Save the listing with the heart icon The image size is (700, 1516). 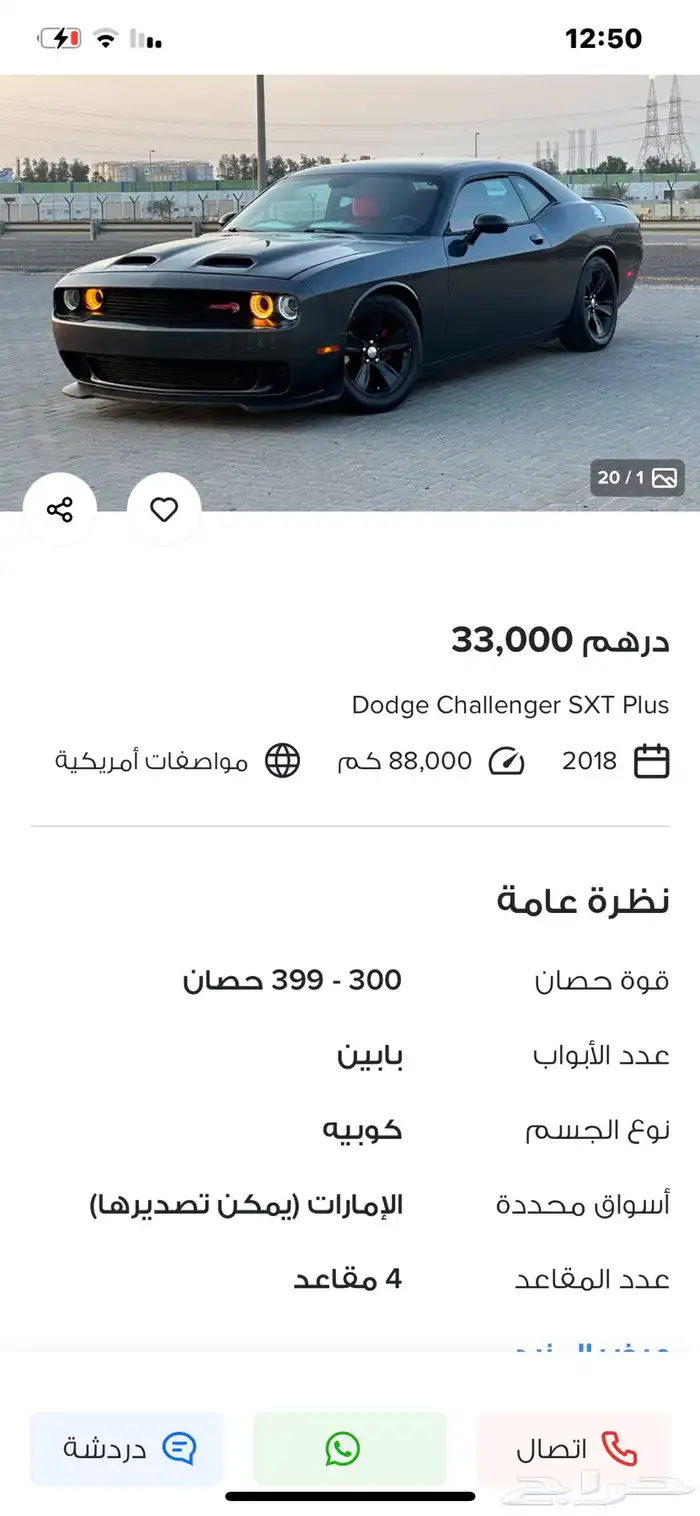click(164, 510)
